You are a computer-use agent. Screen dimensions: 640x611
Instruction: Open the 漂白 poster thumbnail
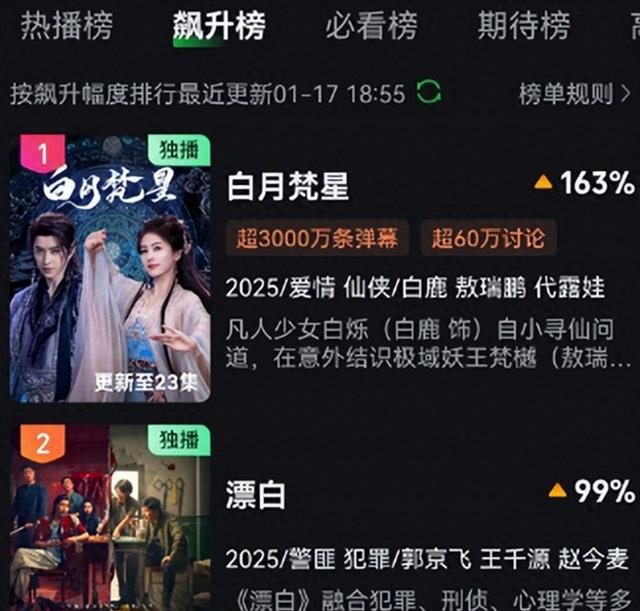tap(110, 515)
